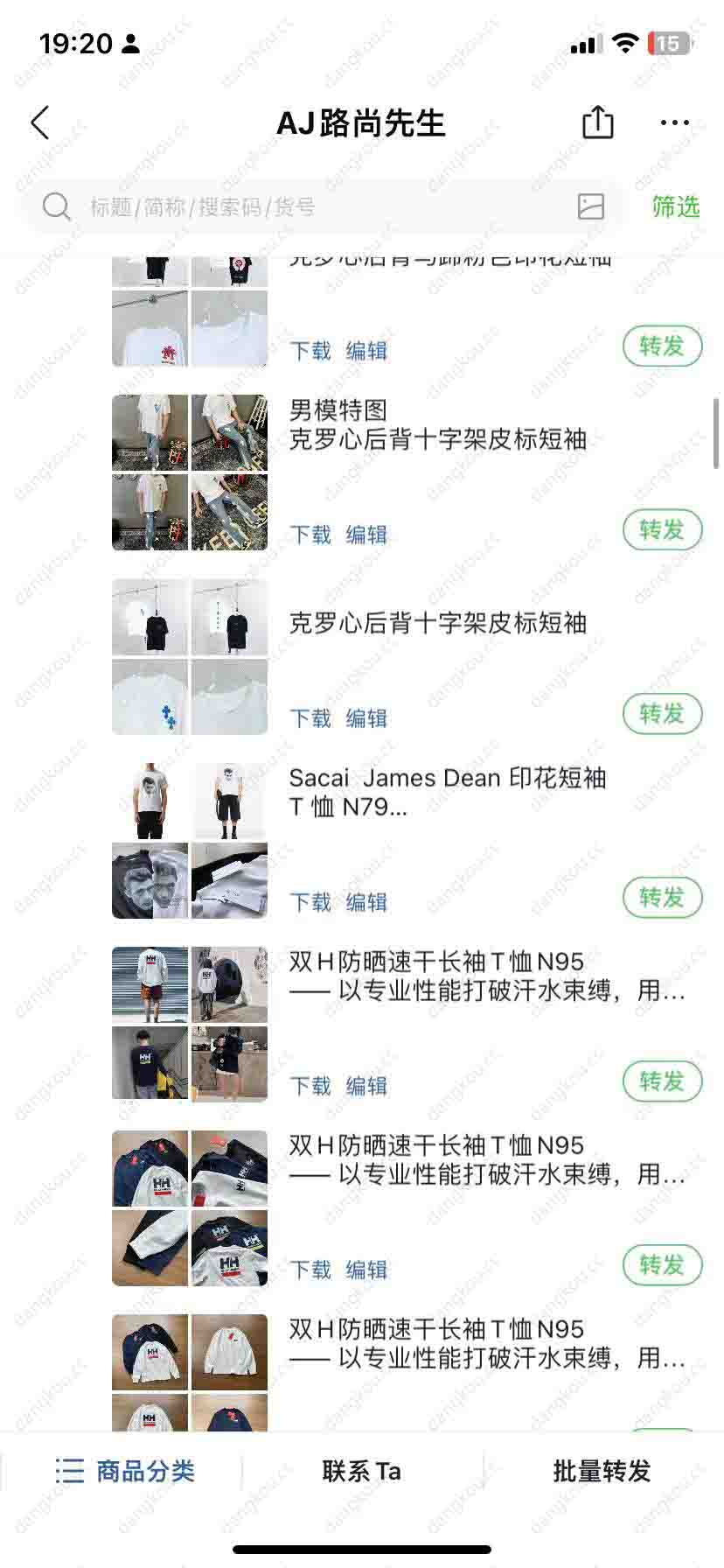Viewport: 724px width, 1568px height.
Task: Start 批量转发 bulk forwarding
Action: point(602,1471)
